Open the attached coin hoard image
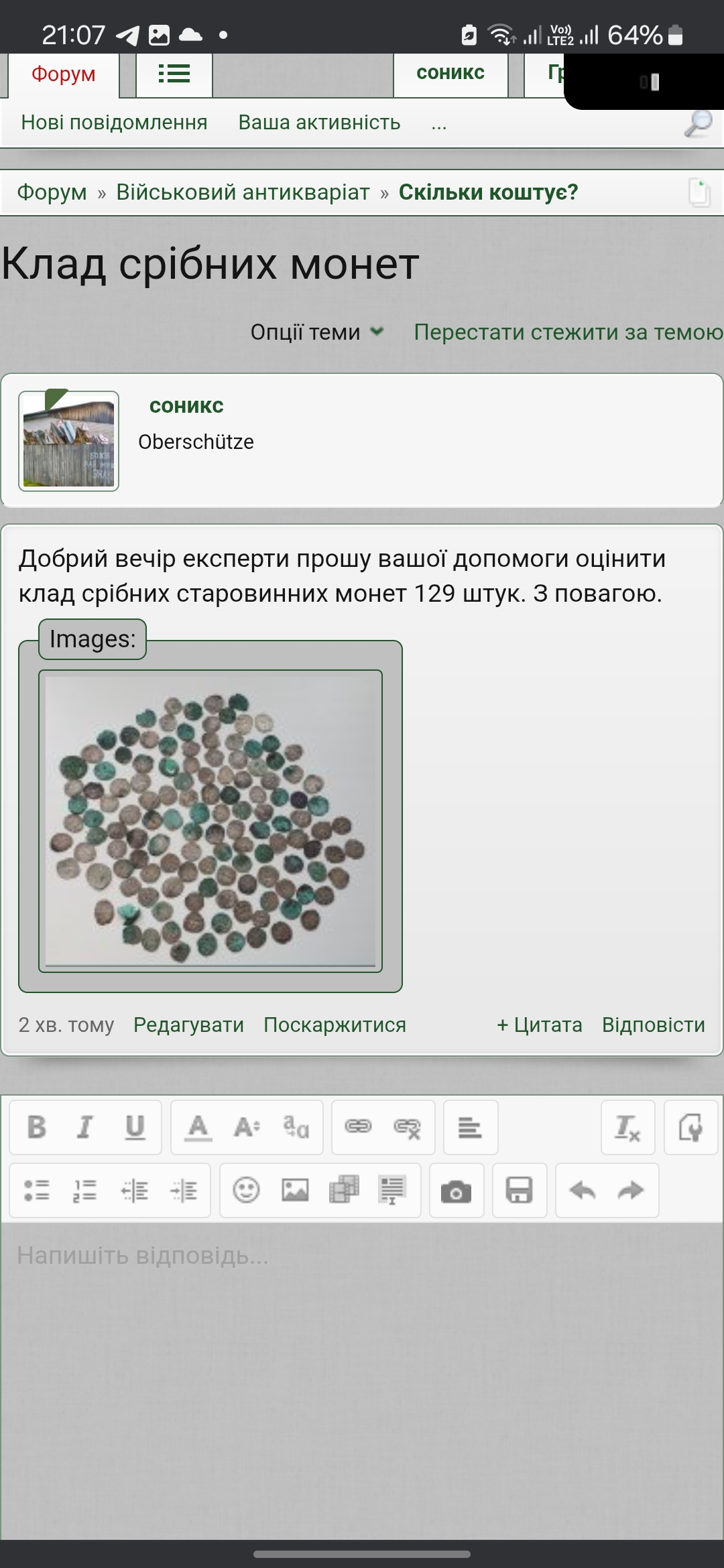This screenshot has width=724, height=1568. coord(210,821)
